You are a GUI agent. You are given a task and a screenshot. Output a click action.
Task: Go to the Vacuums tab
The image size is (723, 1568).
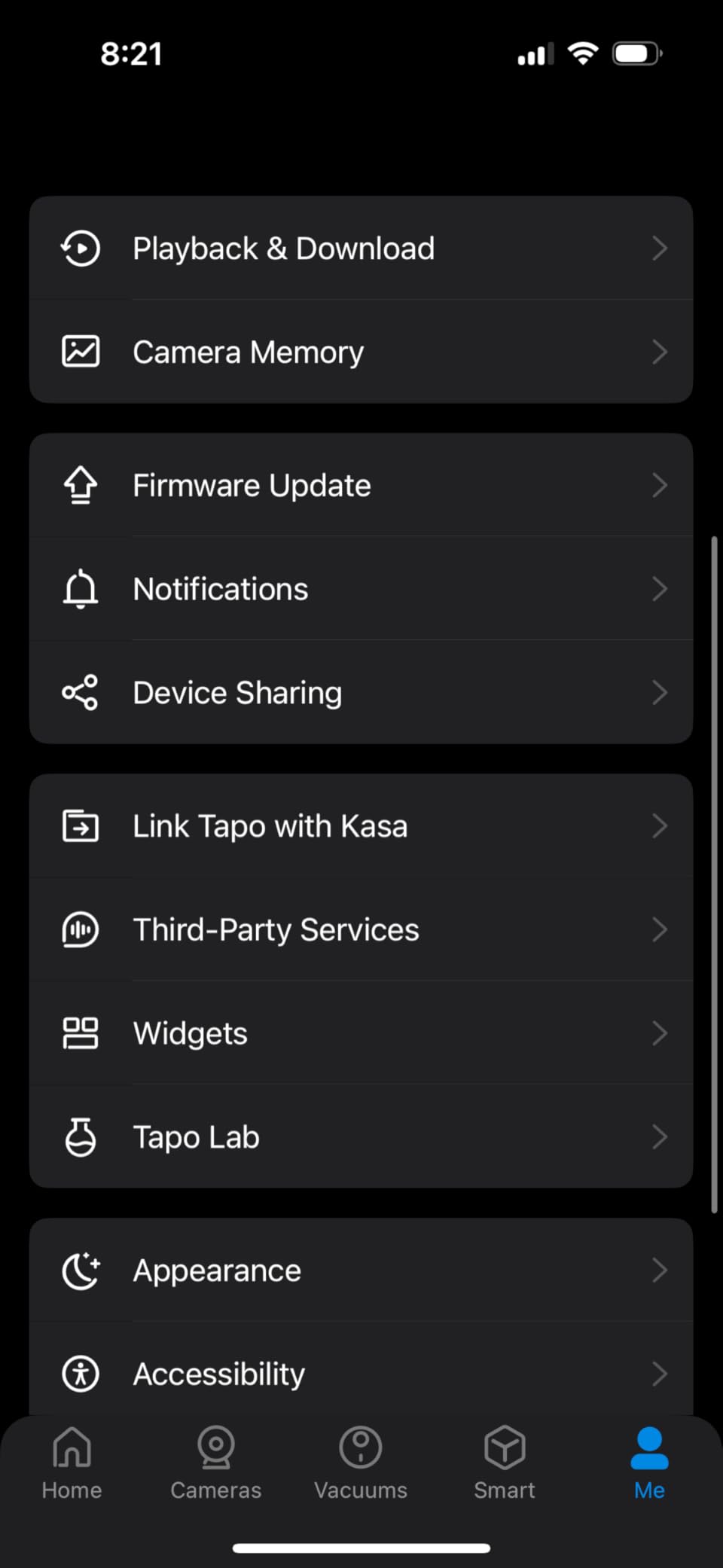[361, 1463]
